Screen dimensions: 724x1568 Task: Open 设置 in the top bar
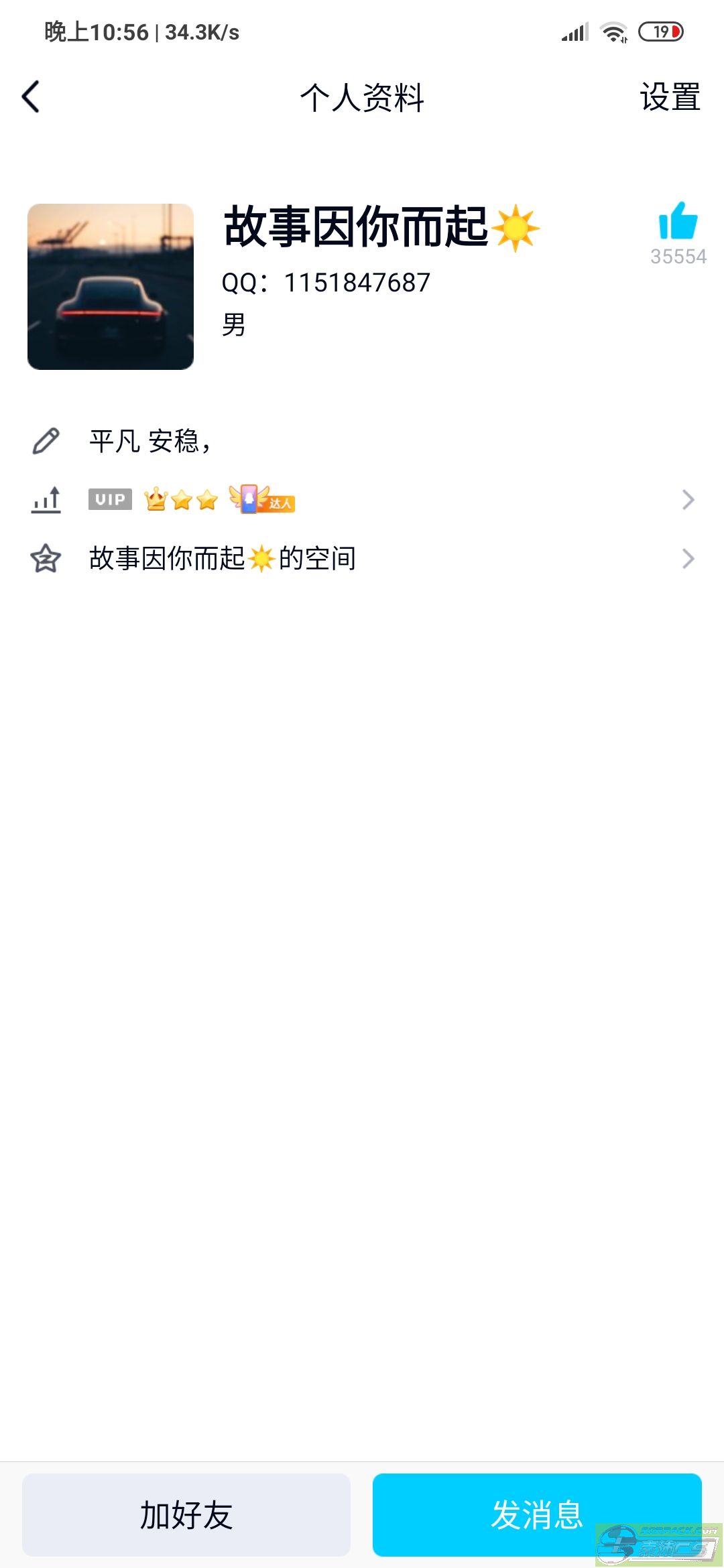pyautogui.click(x=670, y=97)
